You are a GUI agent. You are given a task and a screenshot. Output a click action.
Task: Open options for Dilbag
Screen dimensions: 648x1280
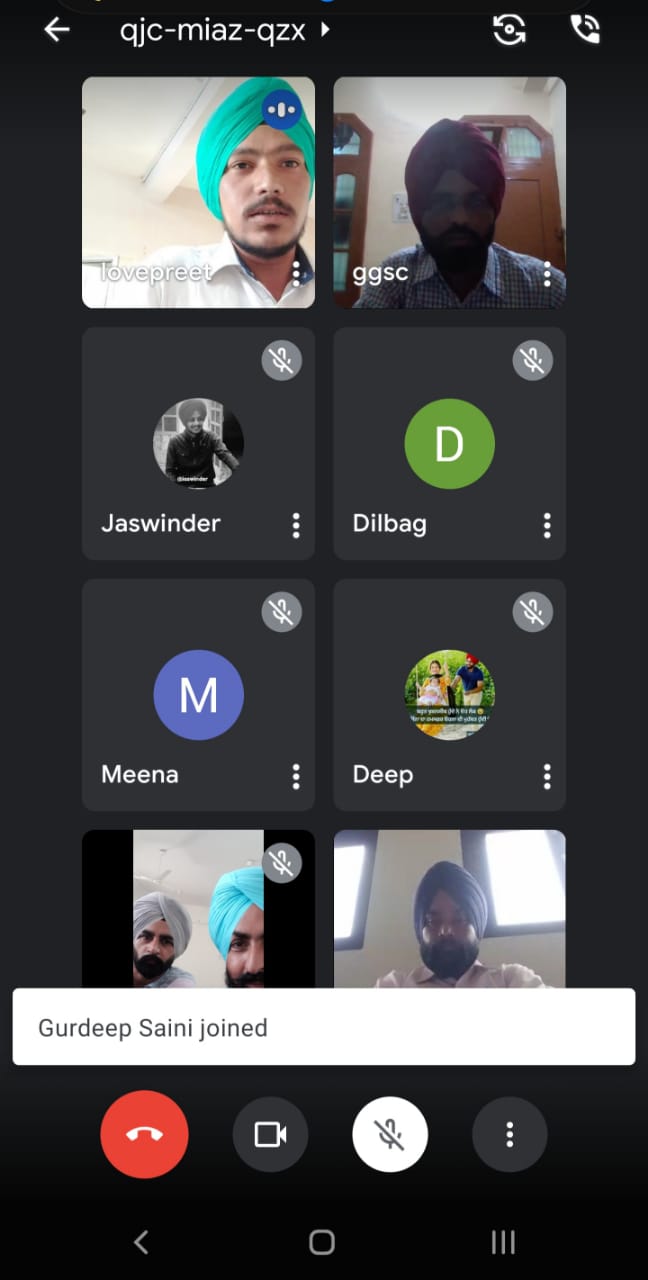point(547,525)
